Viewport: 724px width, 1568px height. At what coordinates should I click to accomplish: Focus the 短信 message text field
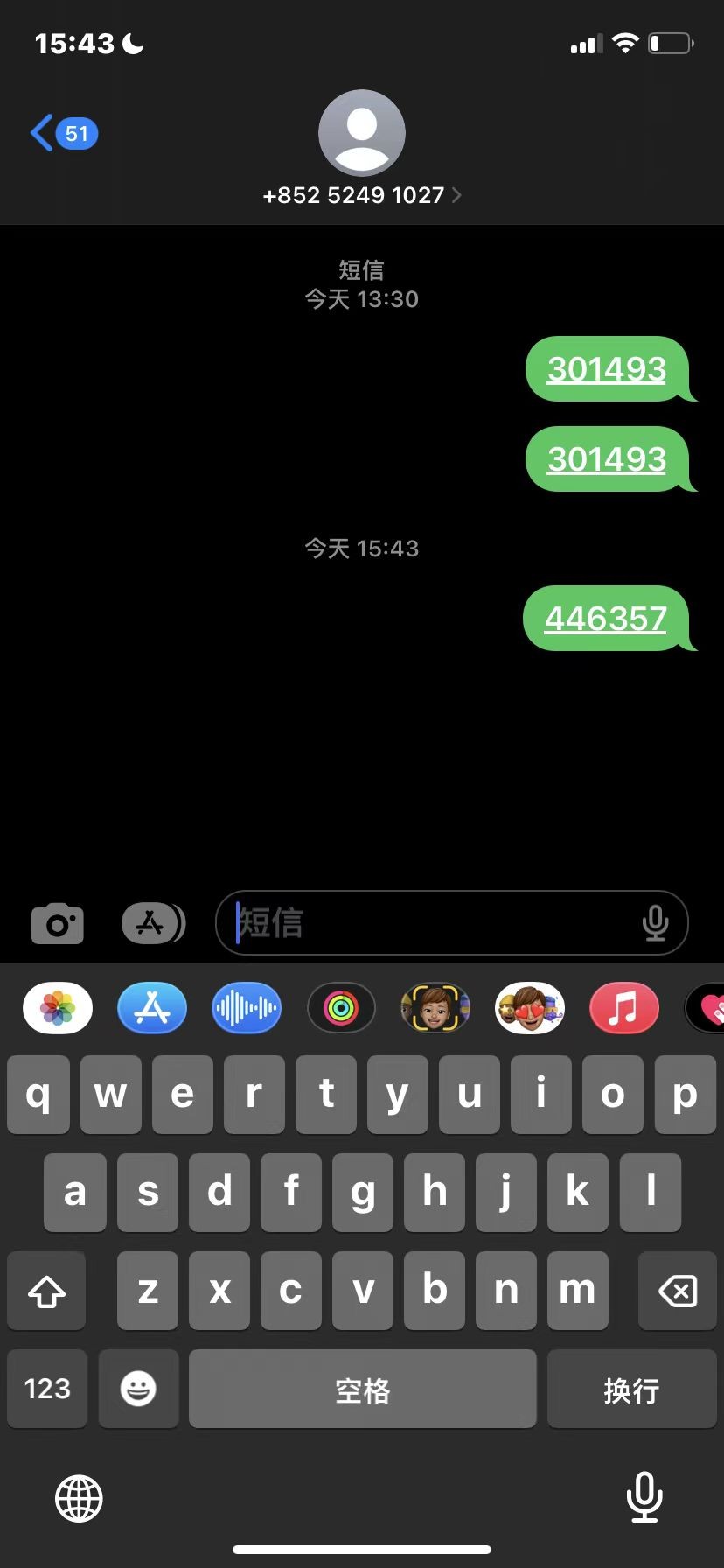pos(428,923)
